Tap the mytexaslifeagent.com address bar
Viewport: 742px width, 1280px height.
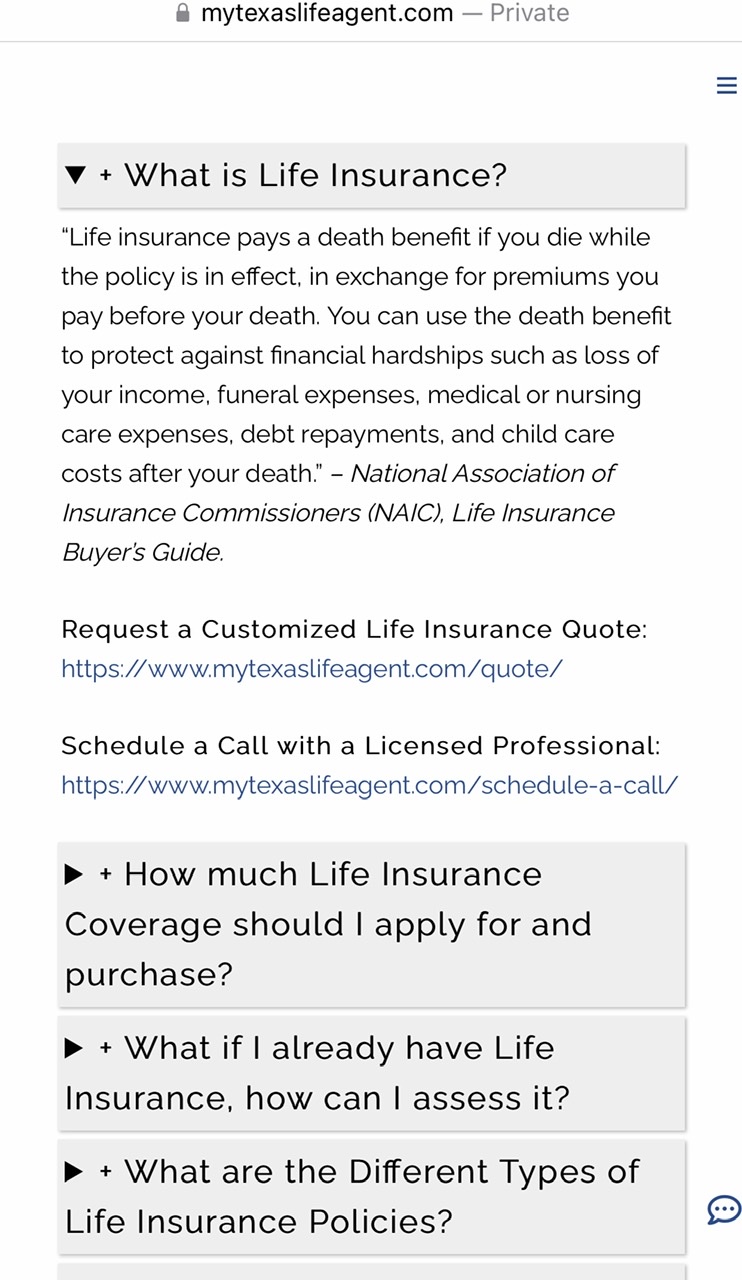coord(371,14)
